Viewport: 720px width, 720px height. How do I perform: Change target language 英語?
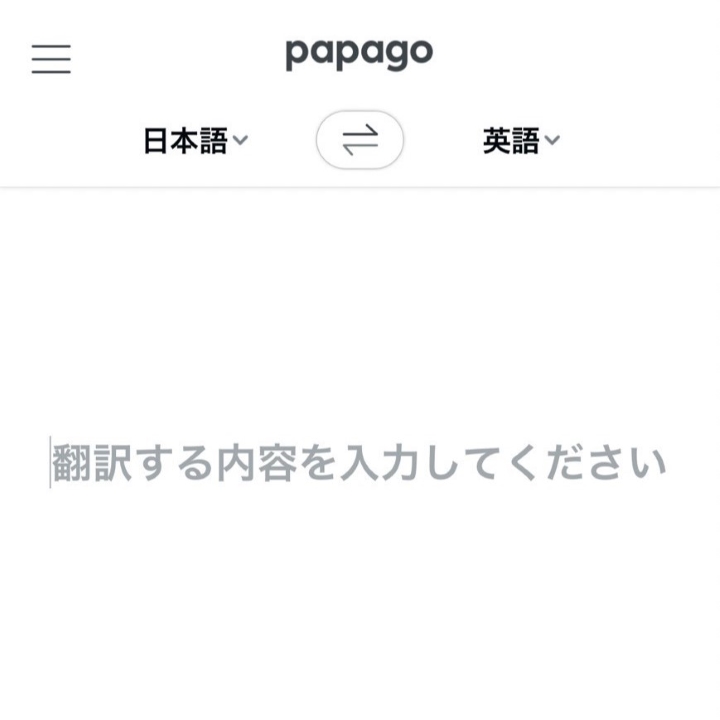click(x=521, y=141)
